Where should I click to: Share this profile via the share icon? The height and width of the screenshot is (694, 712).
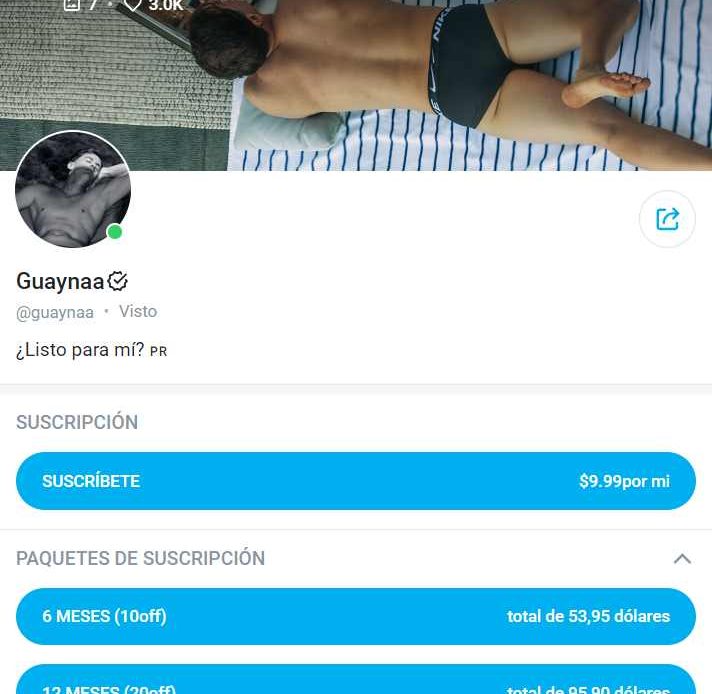click(x=667, y=219)
